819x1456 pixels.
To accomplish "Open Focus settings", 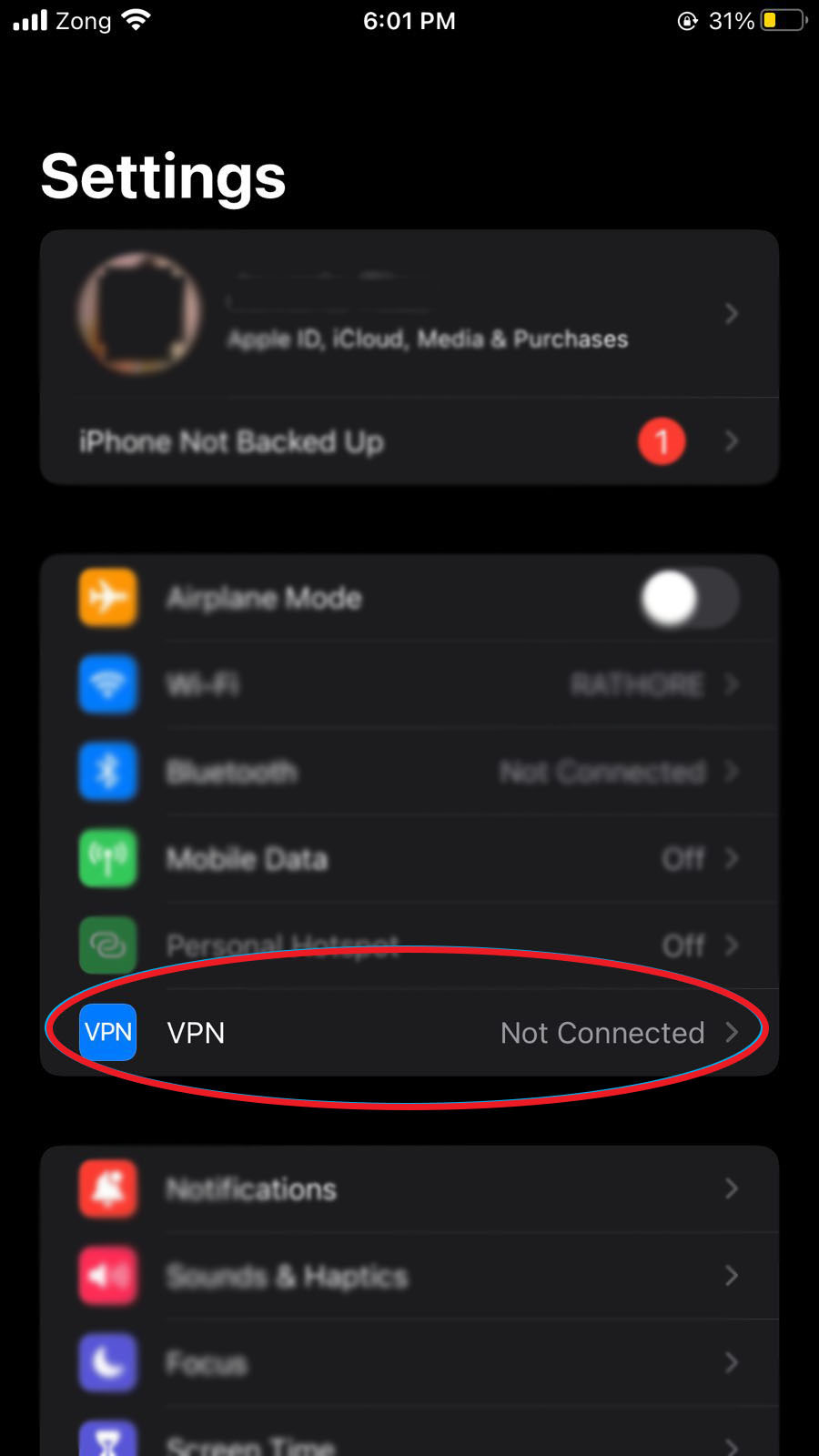I will click(409, 1363).
